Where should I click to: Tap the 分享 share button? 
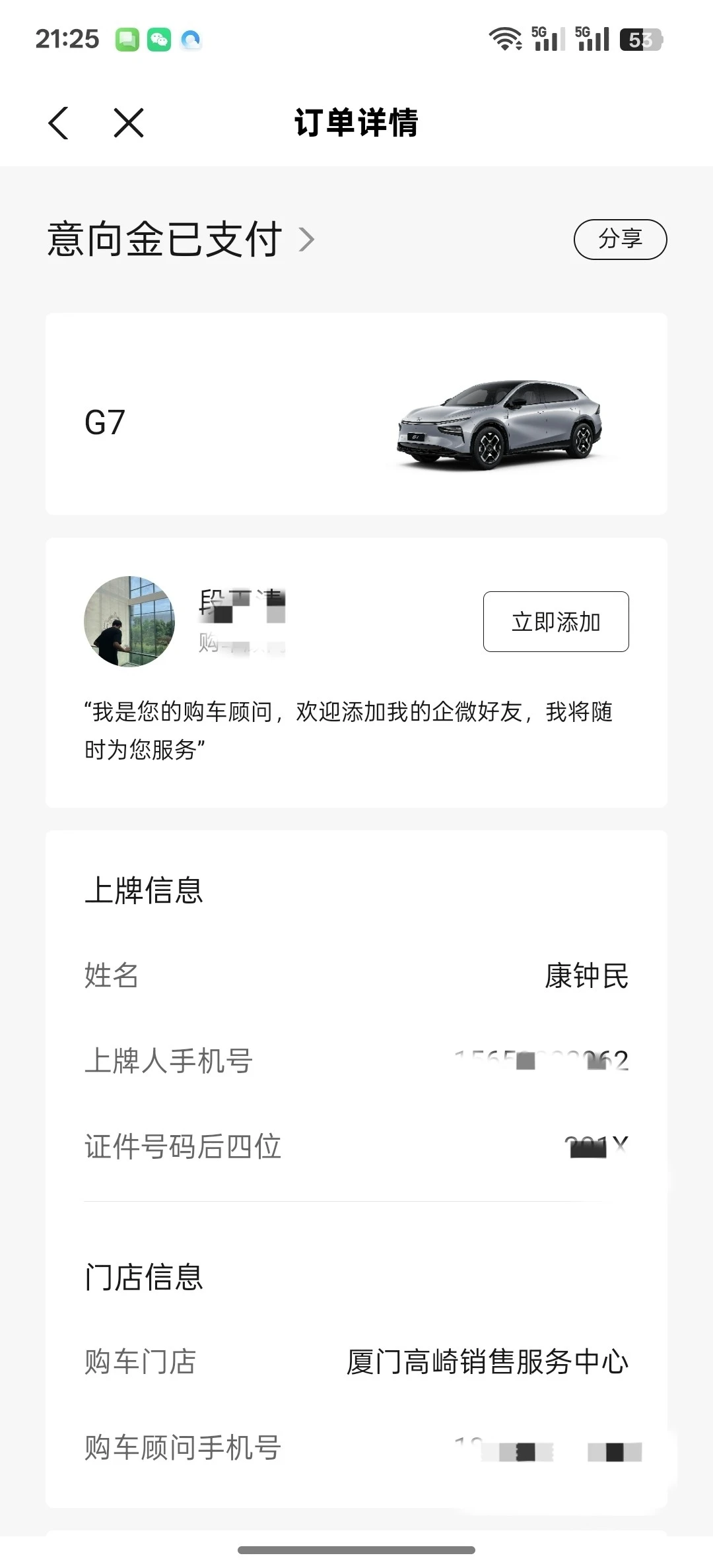point(620,239)
